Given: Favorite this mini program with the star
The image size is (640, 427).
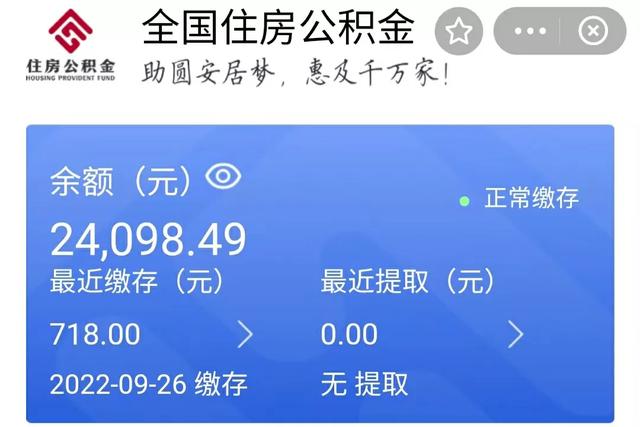Looking at the screenshot, I should [459, 31].
